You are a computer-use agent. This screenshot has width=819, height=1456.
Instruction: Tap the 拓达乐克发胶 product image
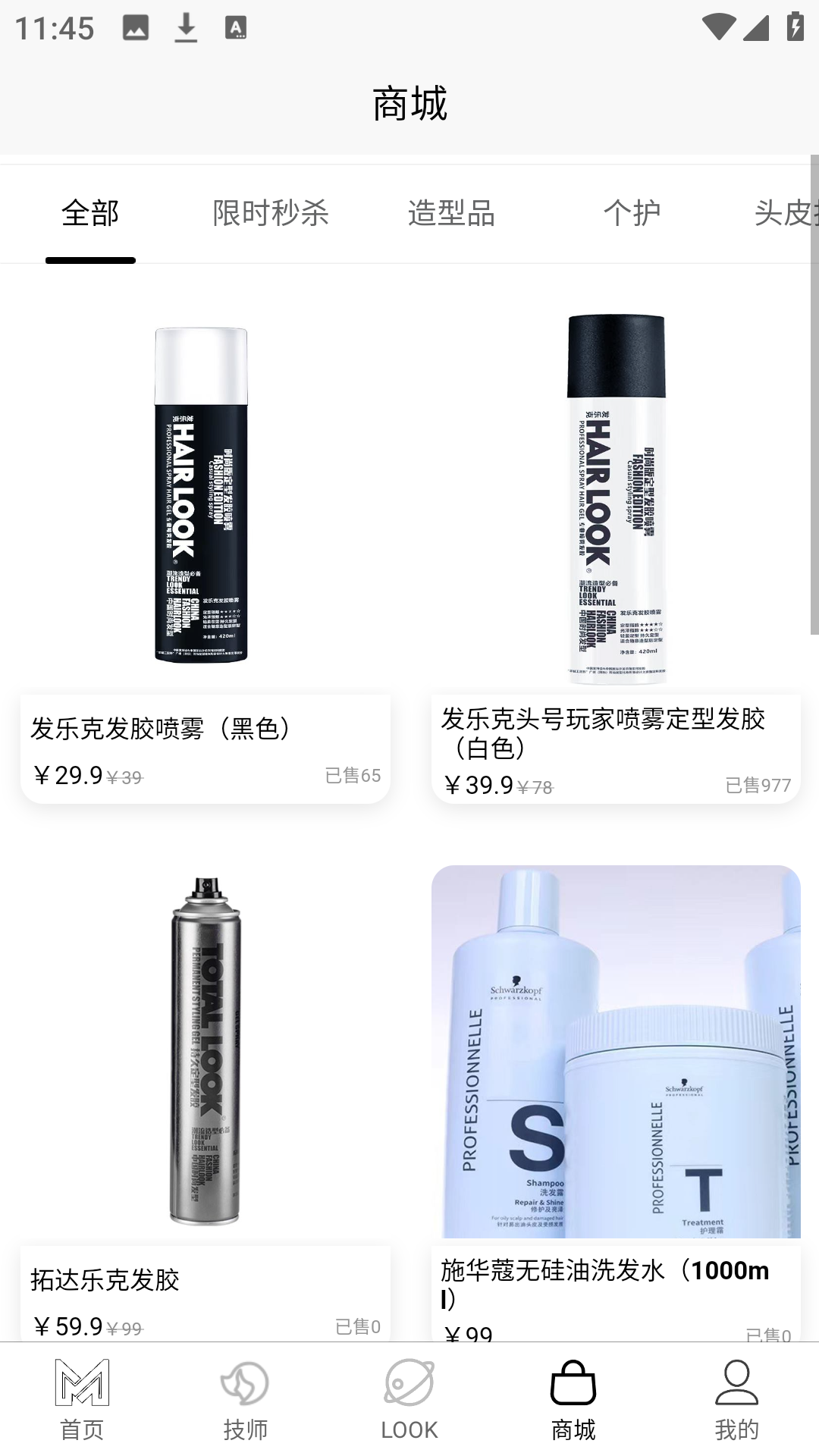(202, 1054)
